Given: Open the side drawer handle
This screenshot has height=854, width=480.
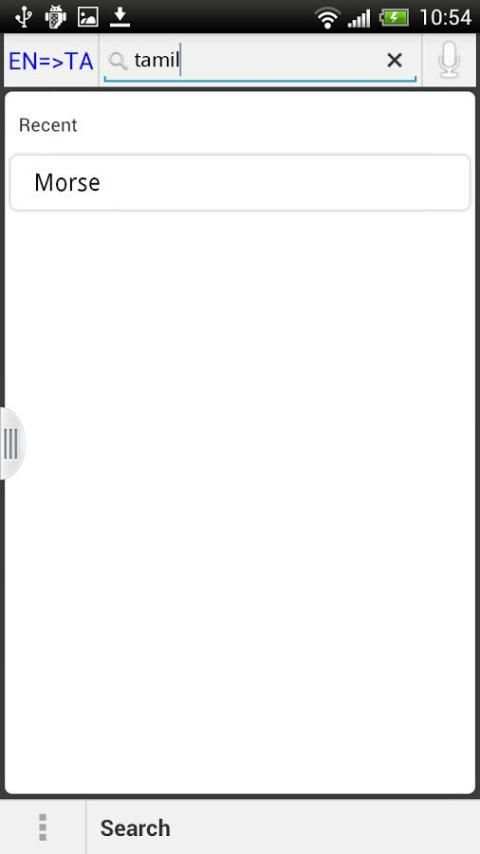Looking at the screenshot, I should tap(12, 443).
